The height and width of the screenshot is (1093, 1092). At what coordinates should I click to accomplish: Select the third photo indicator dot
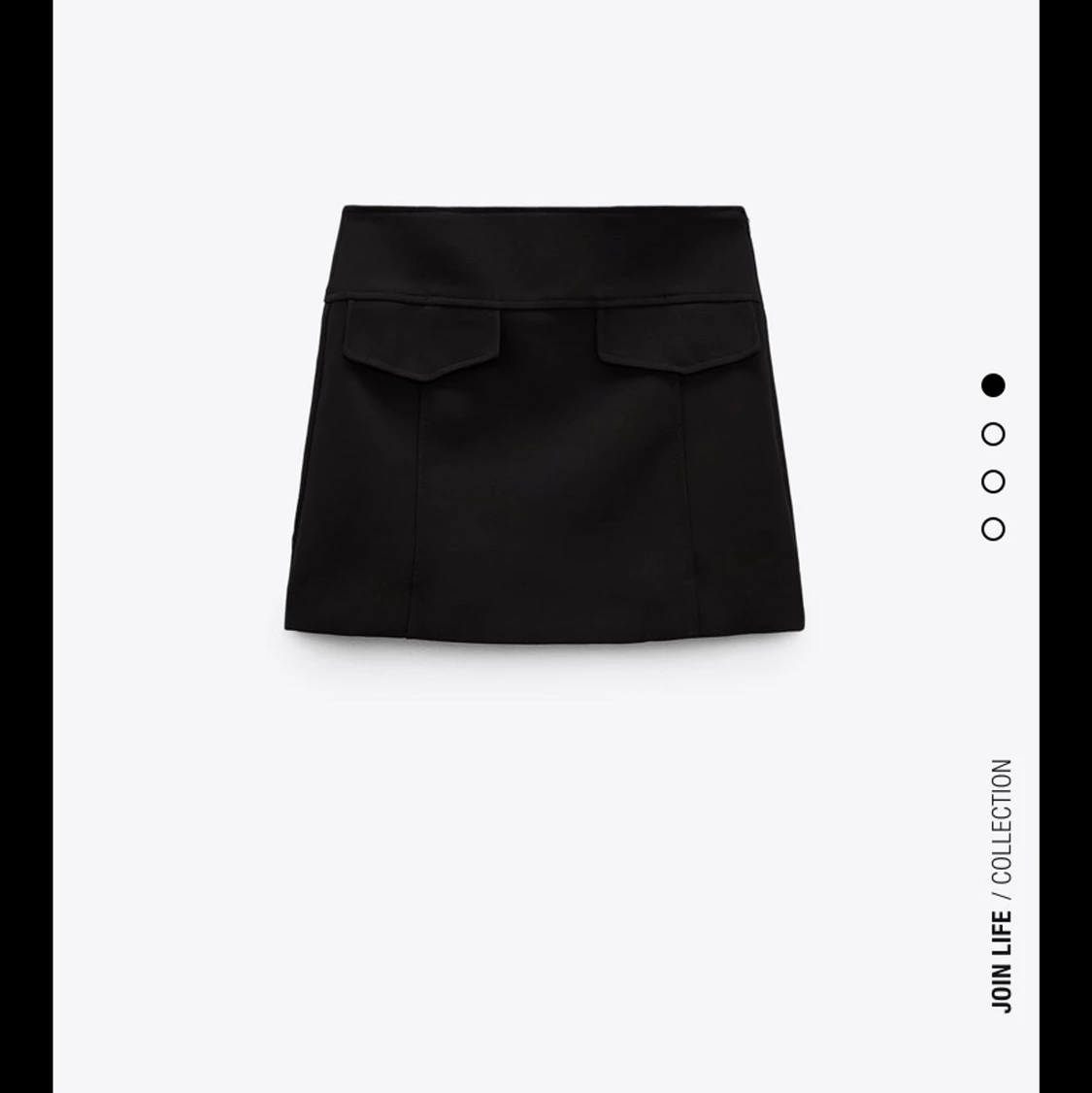[993, 481]
